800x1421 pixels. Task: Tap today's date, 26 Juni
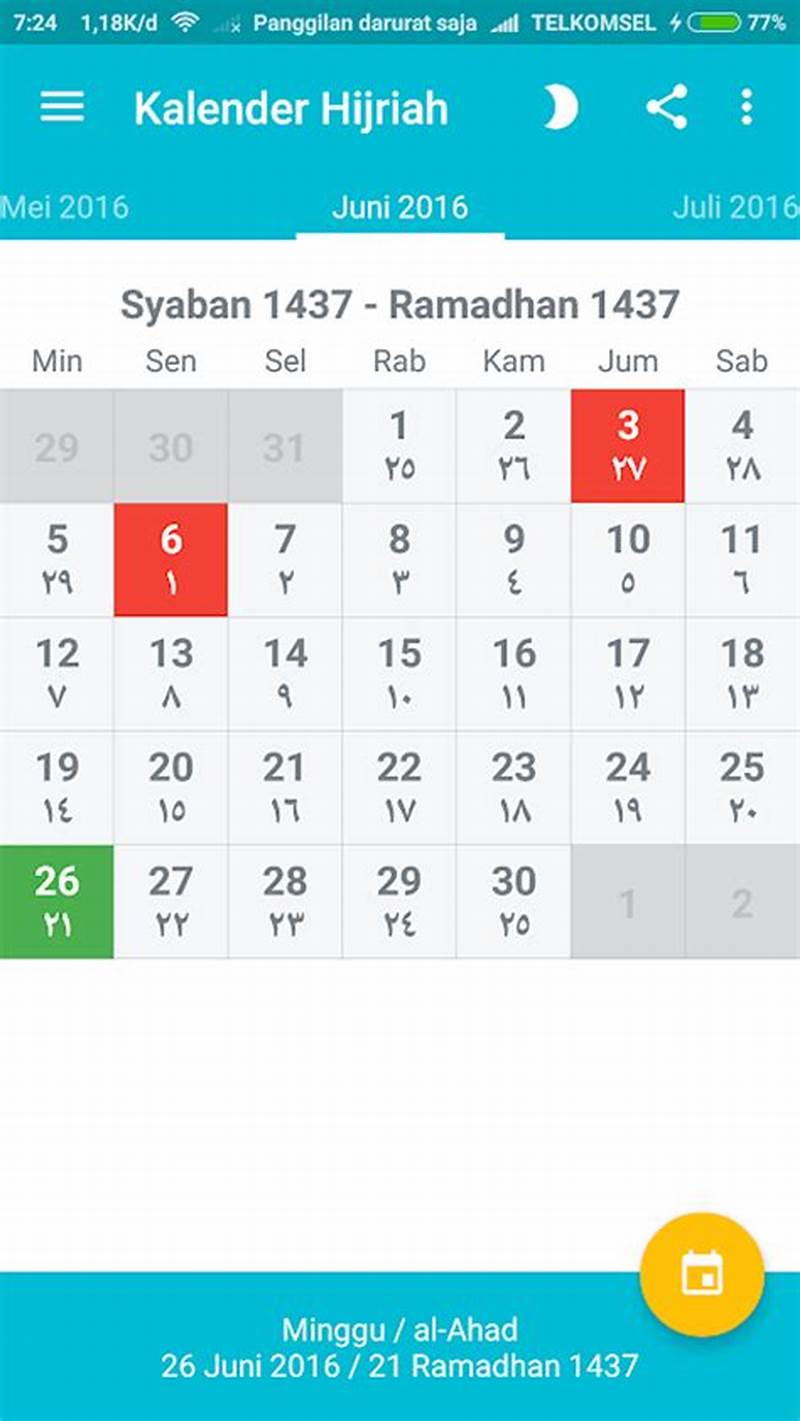coord(57,900)
